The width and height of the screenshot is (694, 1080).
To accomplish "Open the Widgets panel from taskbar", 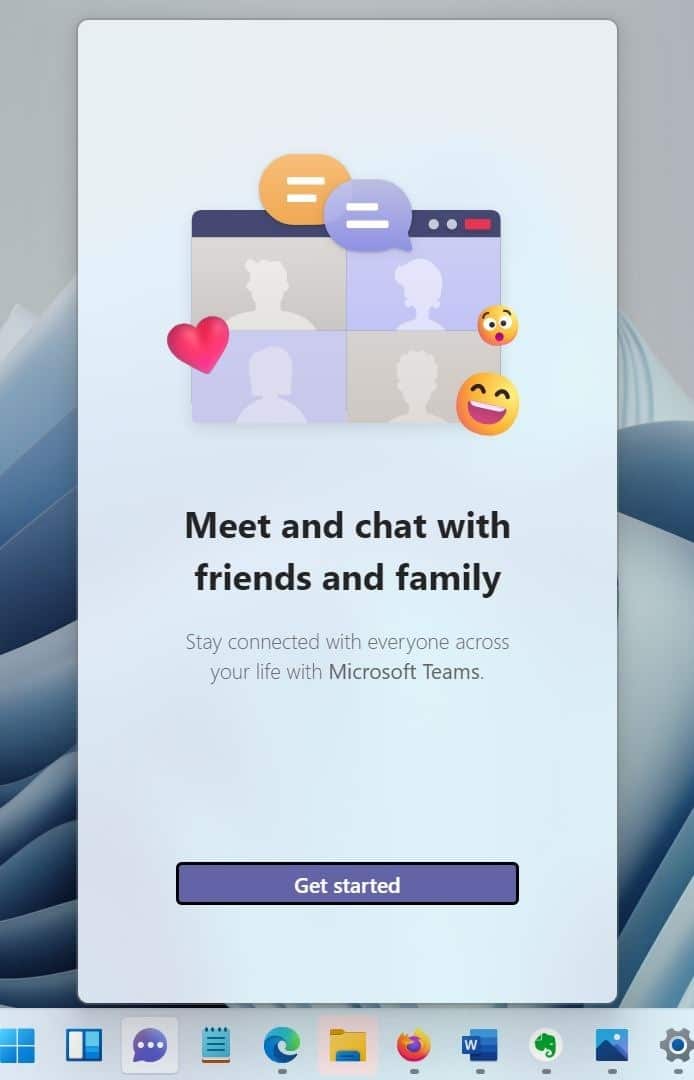I will tap(84, 1046).
